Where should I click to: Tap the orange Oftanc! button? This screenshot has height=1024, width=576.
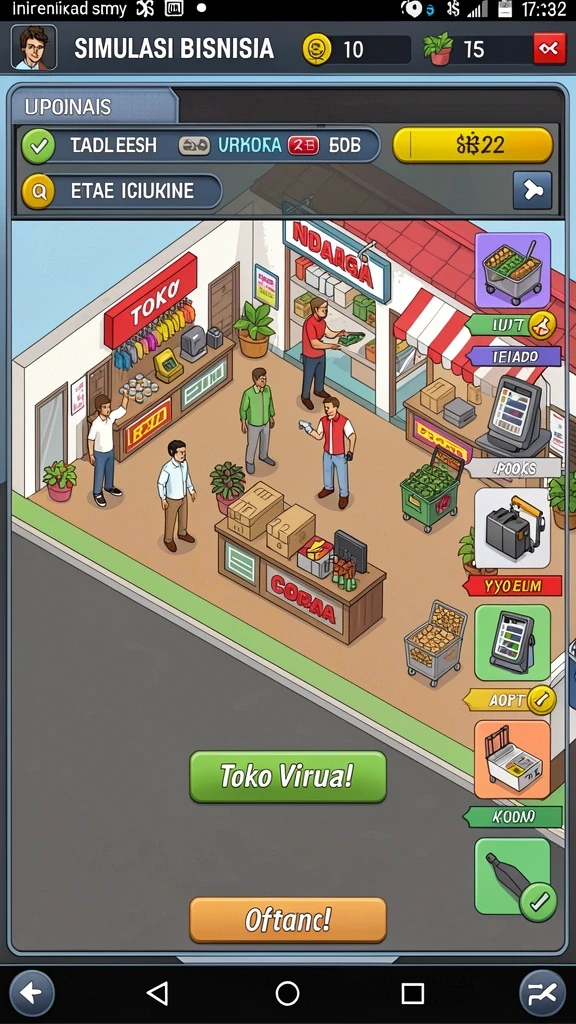[288, 920]
